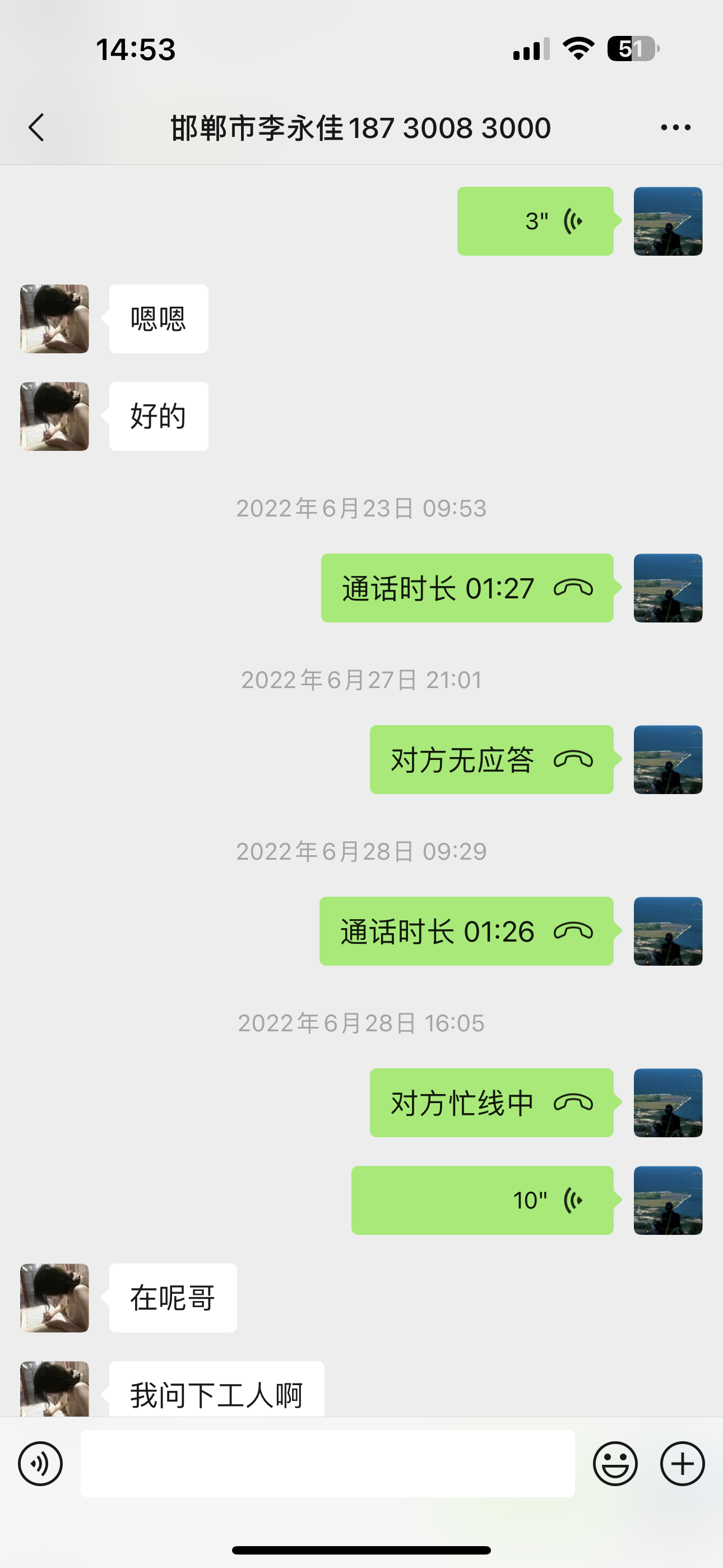Screen dimensions: 723x1568
Task: Focus the message text field
Action: (x=327, y=1464)
